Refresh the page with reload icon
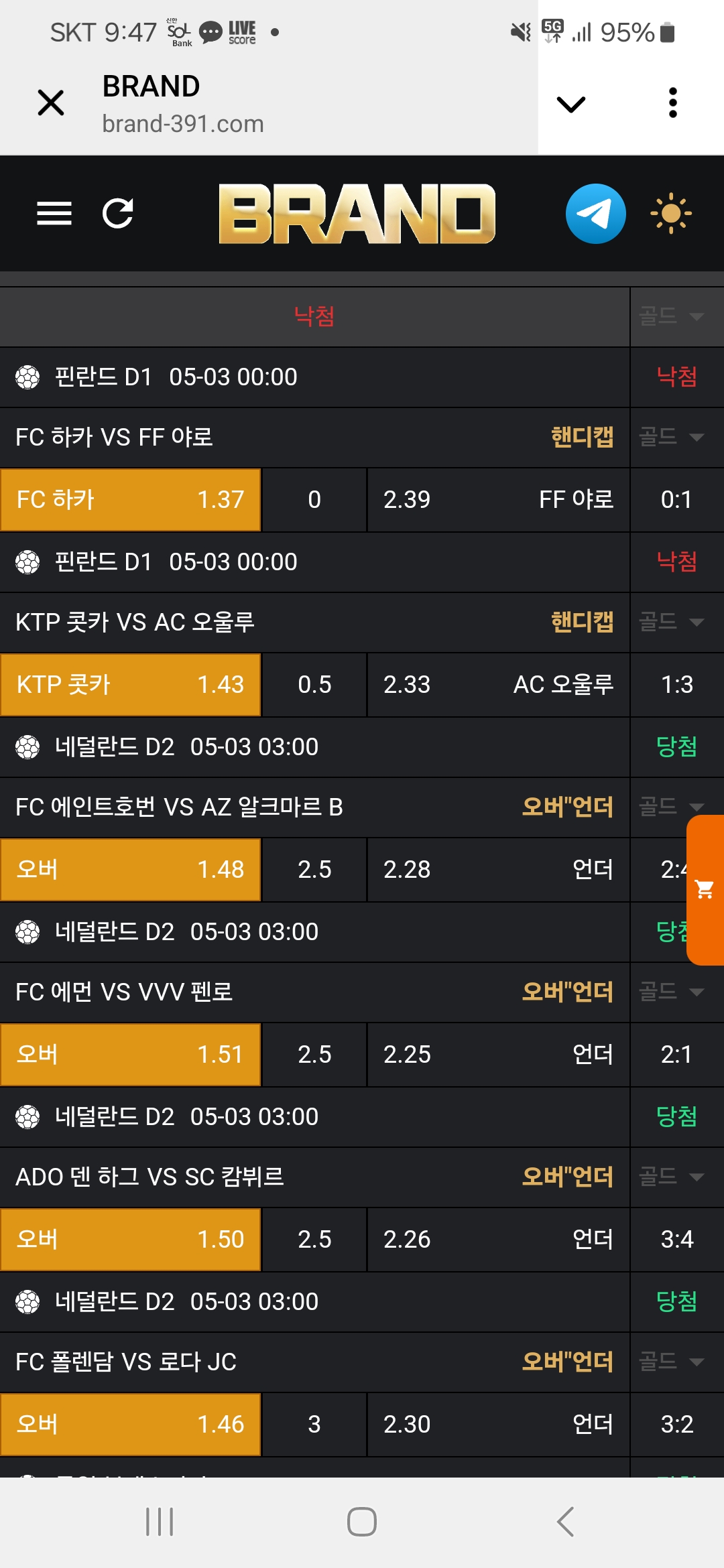 point(118,213)
